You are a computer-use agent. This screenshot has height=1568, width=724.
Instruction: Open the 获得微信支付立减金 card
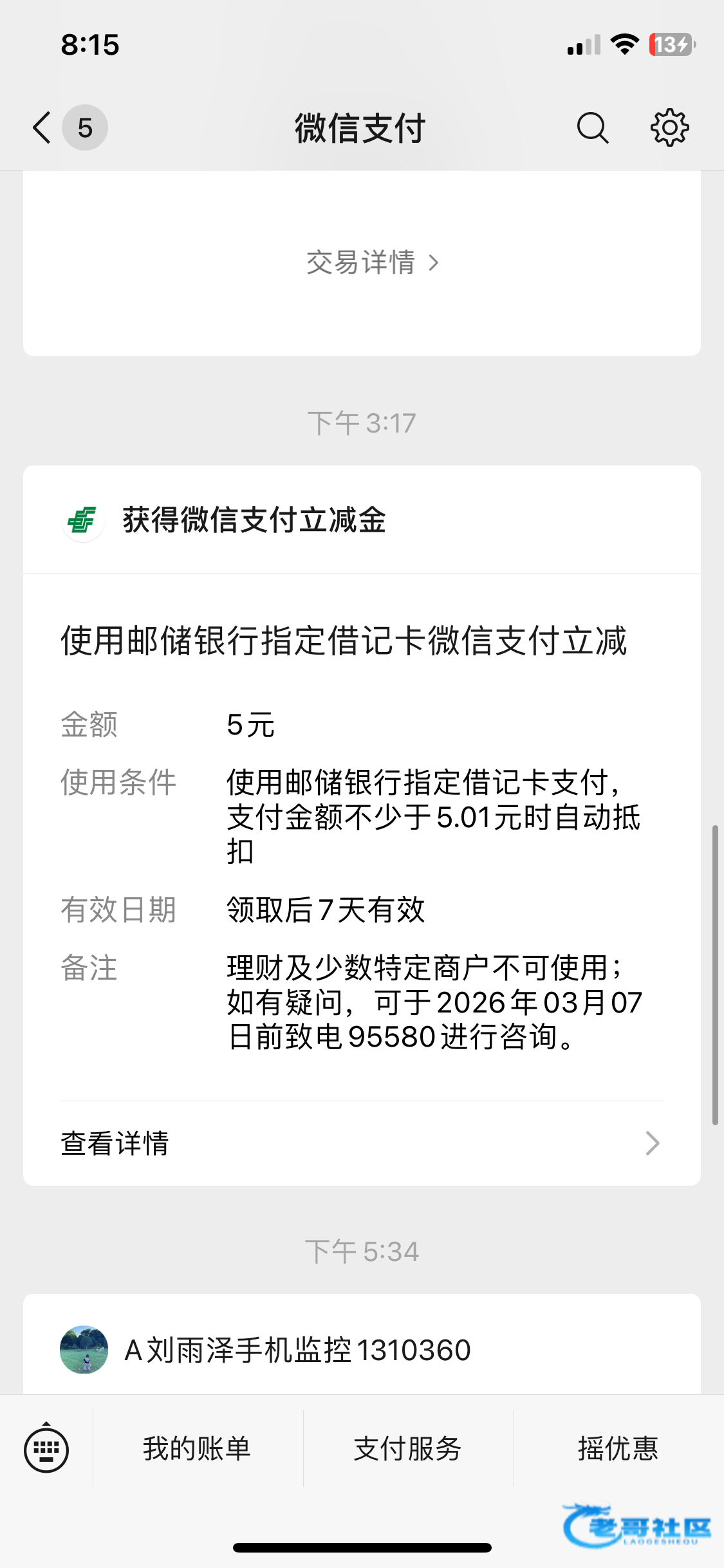[x=254, y=520]
